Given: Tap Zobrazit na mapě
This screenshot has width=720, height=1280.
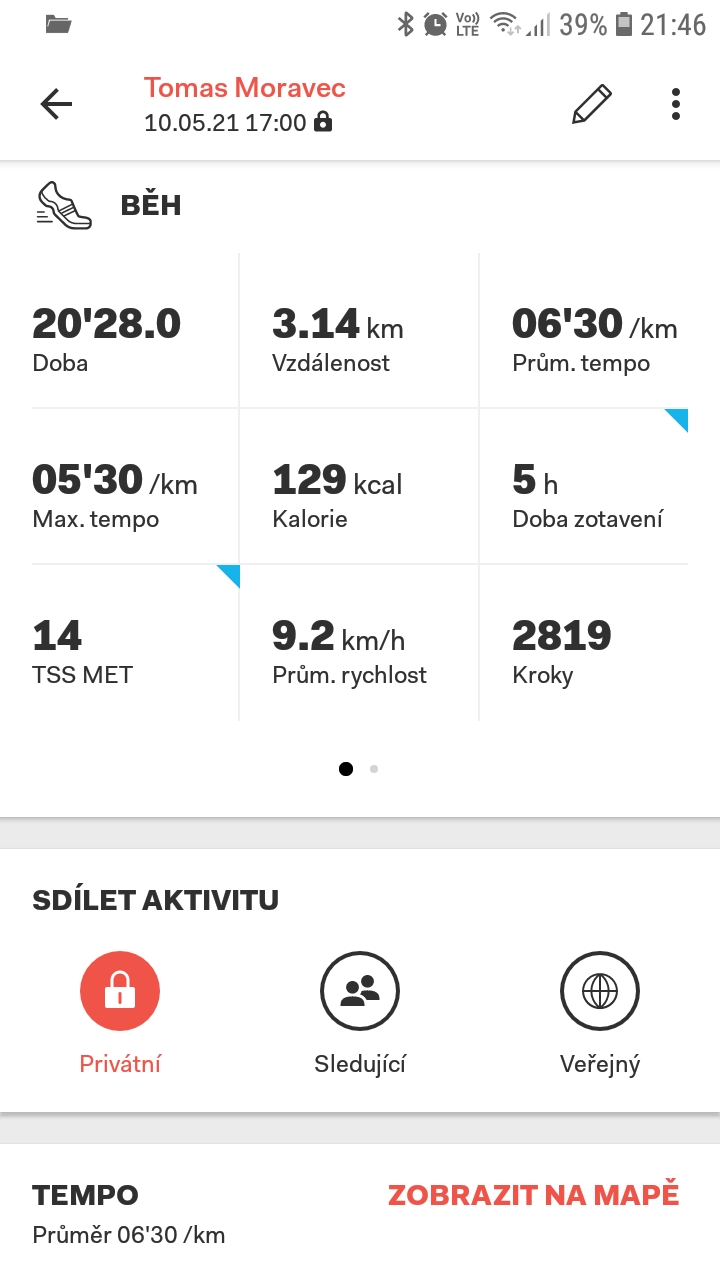Looking at the screenshot, I should click(x=534, y=1194).
